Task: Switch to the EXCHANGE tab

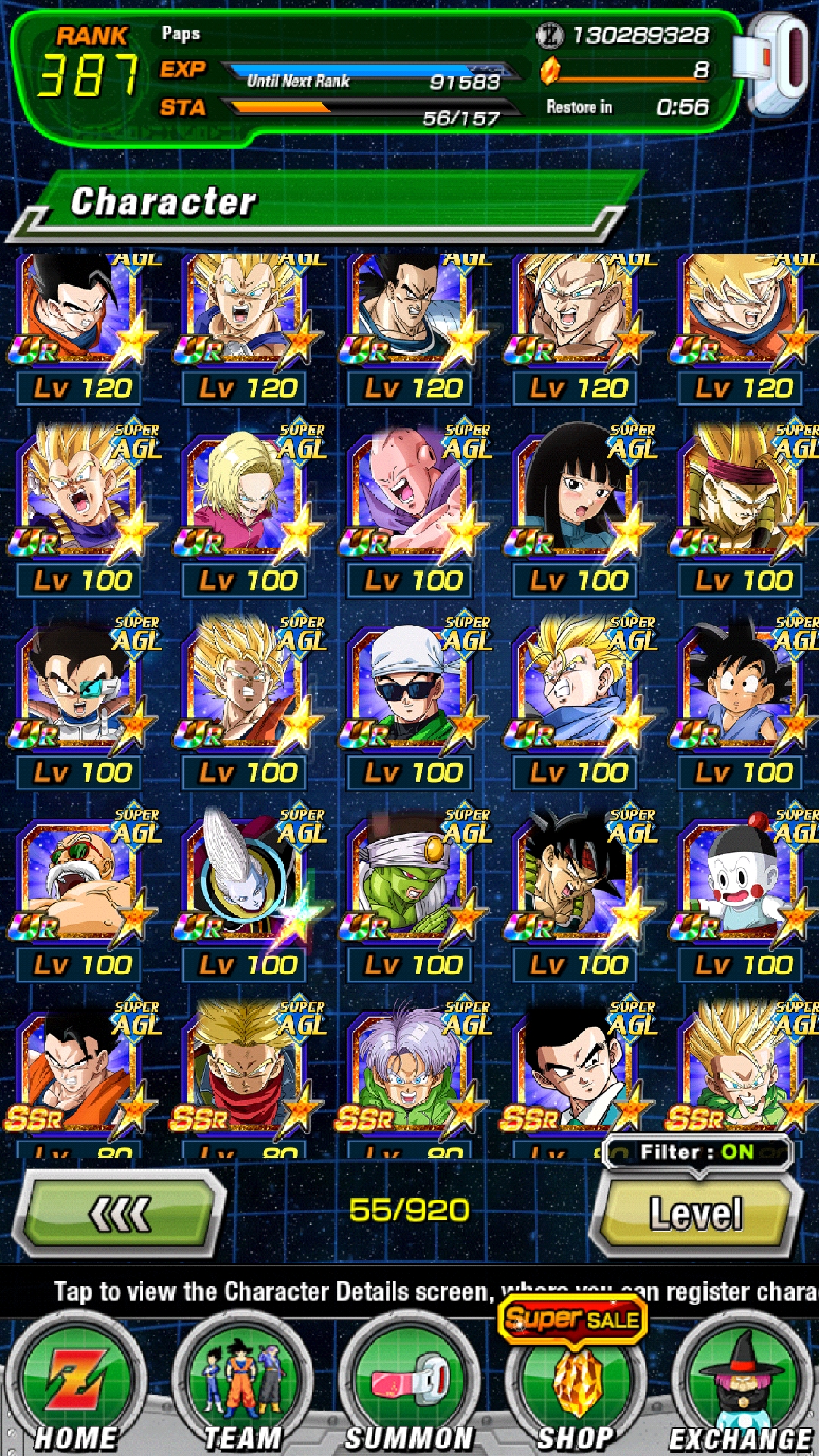Action: point(742,1386)
